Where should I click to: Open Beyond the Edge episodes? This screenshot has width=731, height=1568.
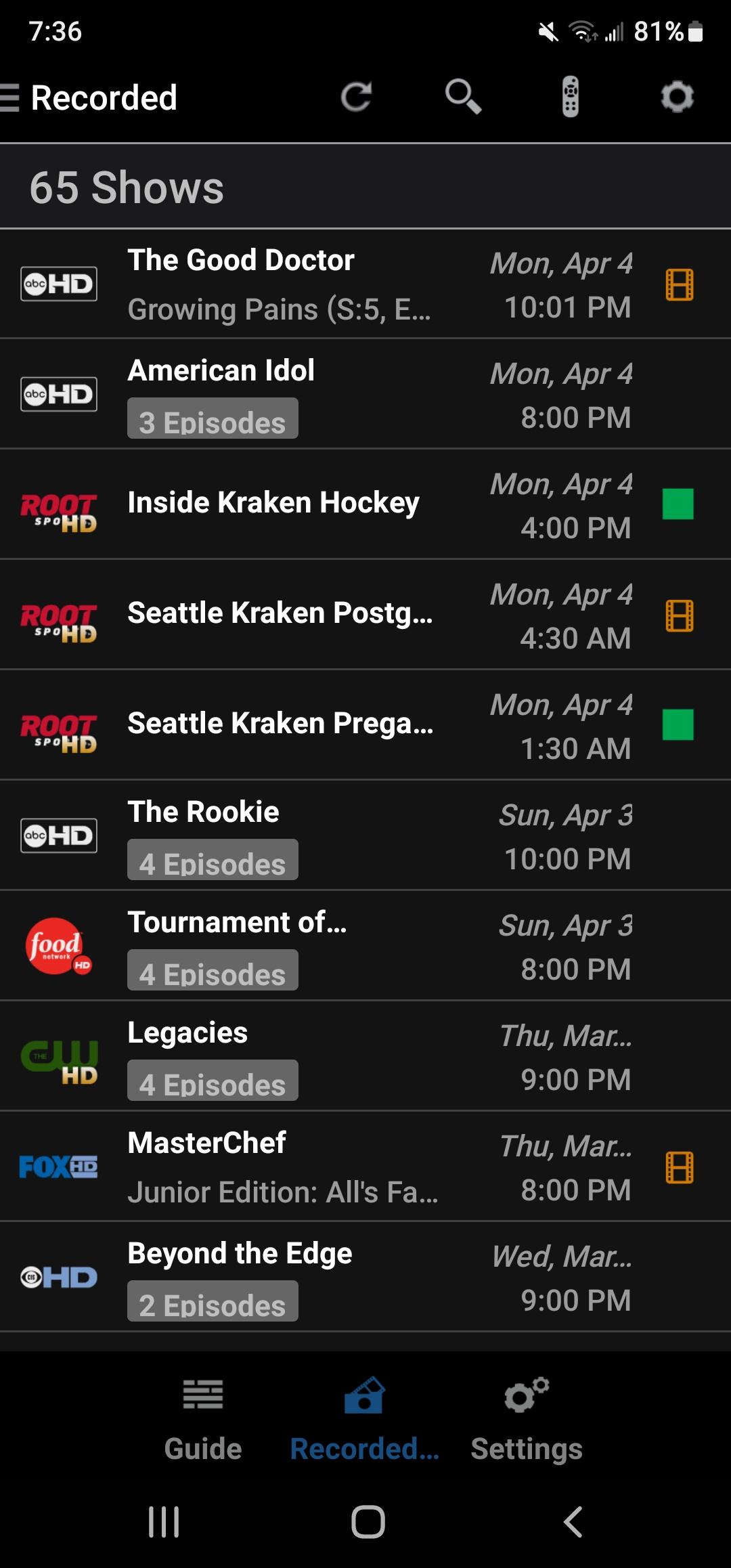tap(365, 1277)
